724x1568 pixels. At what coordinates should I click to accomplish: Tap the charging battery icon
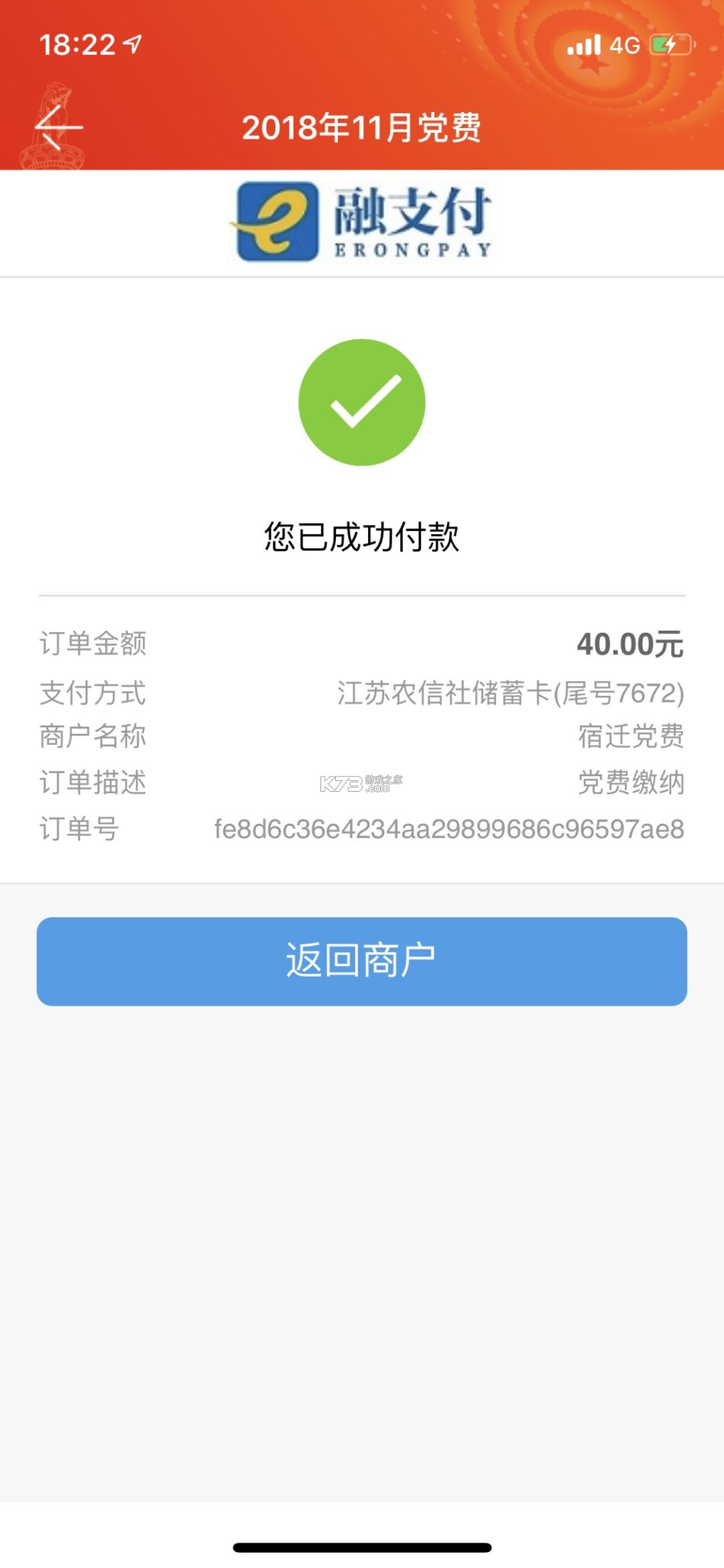pos(670,43)
